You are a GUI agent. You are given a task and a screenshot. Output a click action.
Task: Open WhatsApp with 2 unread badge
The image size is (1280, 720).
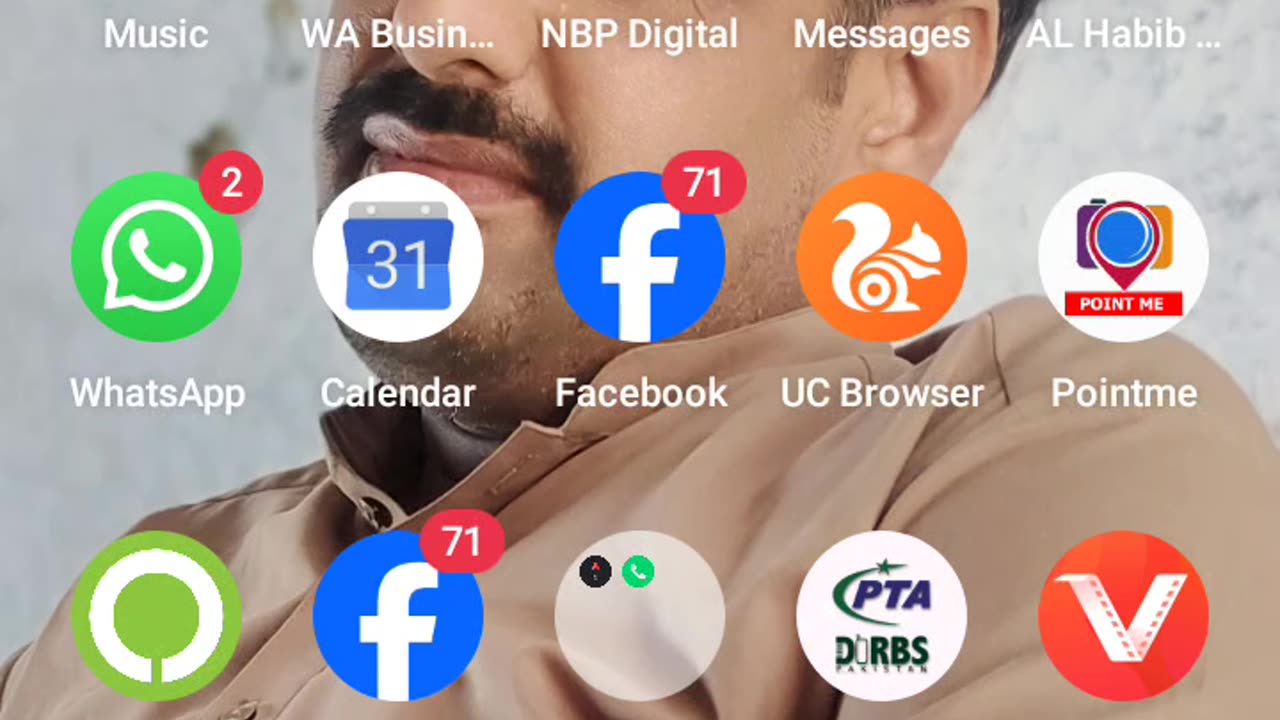[156, 257]
